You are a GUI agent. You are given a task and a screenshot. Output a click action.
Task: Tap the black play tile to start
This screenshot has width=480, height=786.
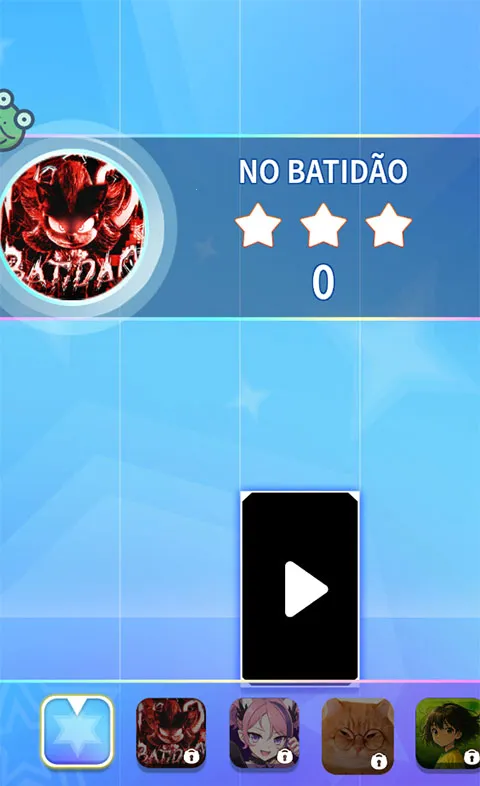pyautogui.click(x=300, y=586)
